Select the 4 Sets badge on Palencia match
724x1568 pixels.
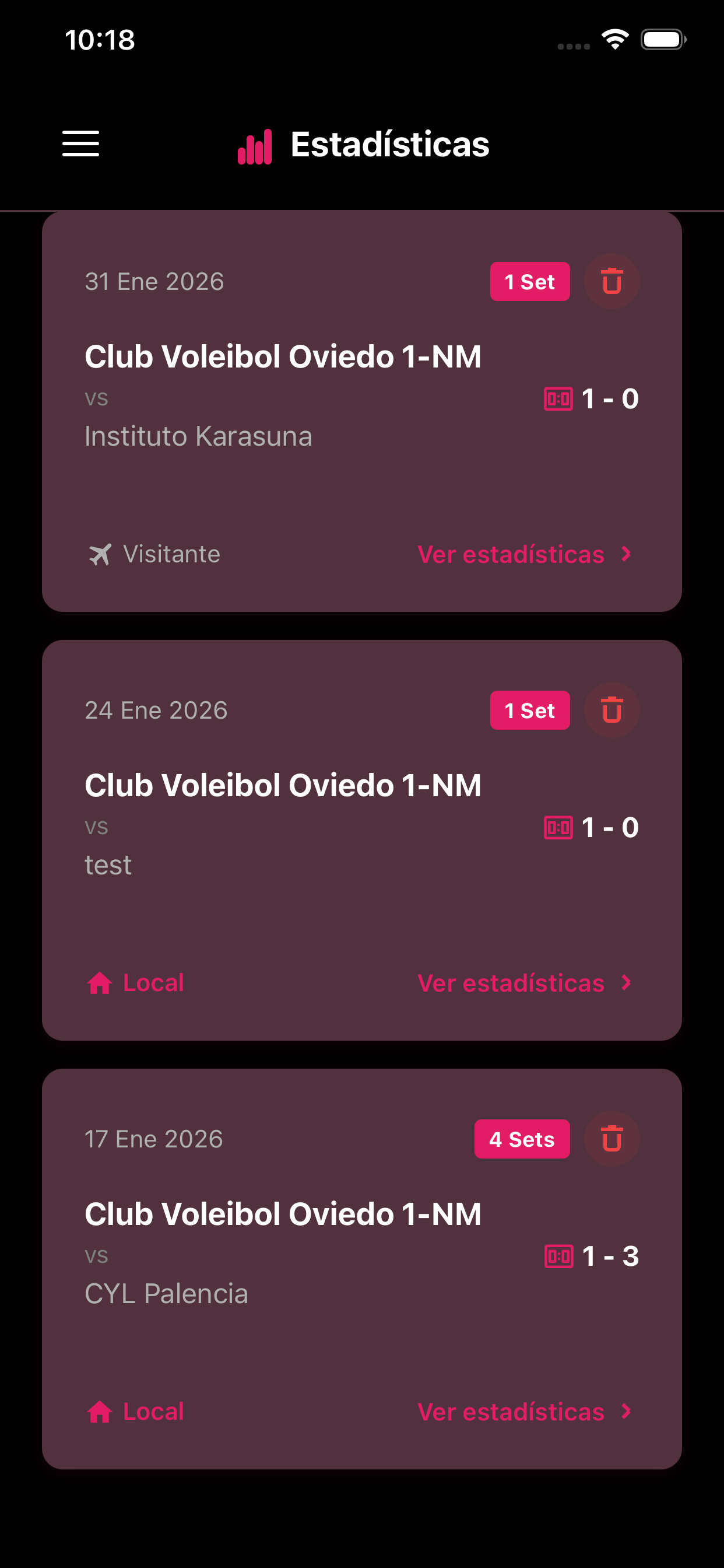coord(522,1139)
